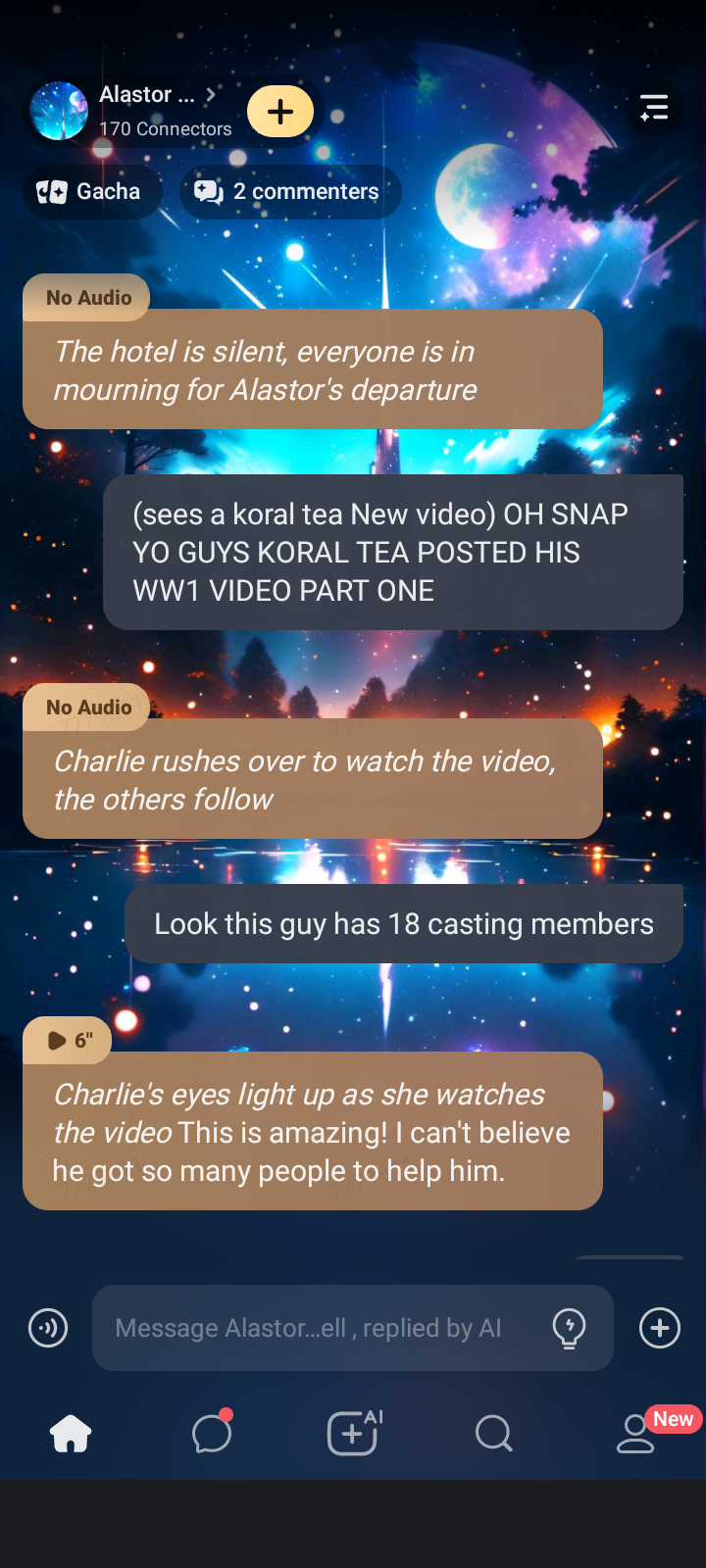Image resolution: width=706 pixels, height=1568 pixels.
Task: Get reply suggestions with the lightbulb icon
Action: click(570, 1328)
